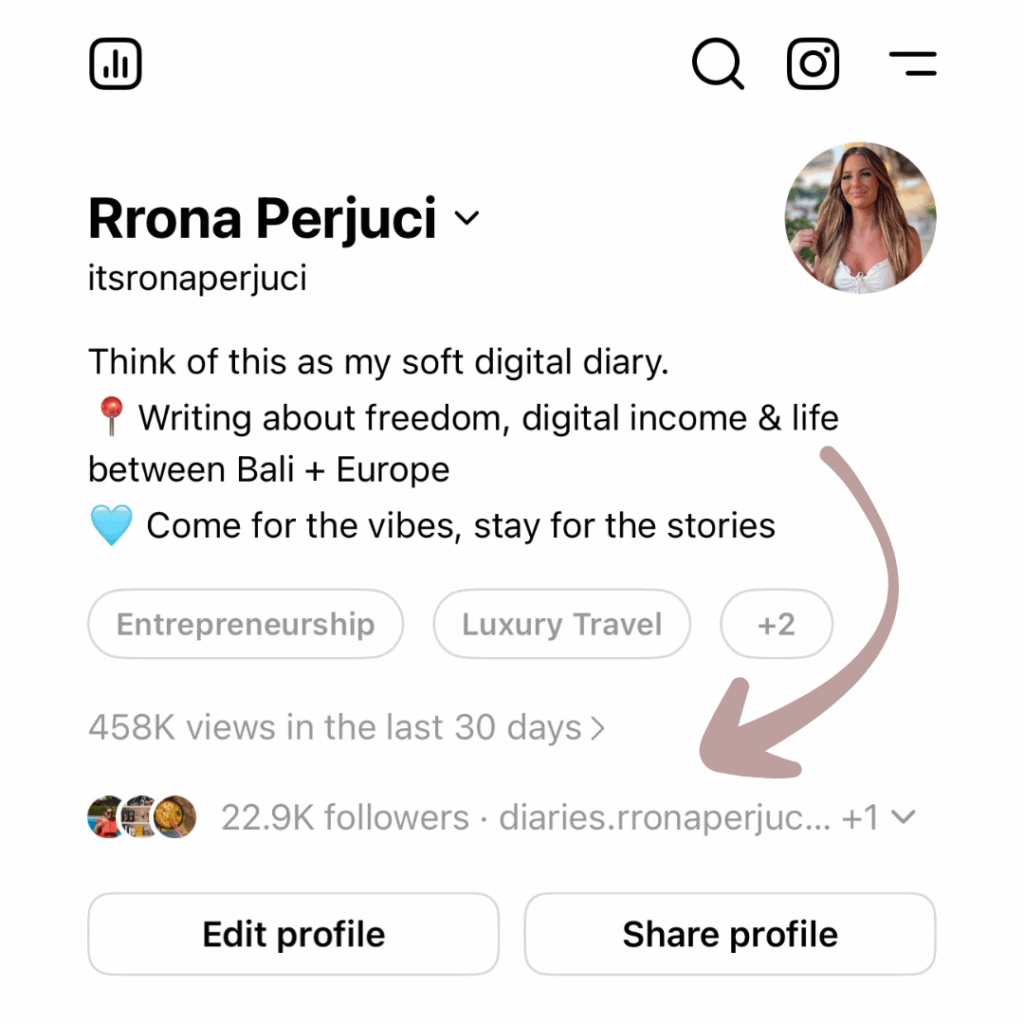1024x1024 pixels.
Task: Open the search magnifier
Action: [717, 65]
